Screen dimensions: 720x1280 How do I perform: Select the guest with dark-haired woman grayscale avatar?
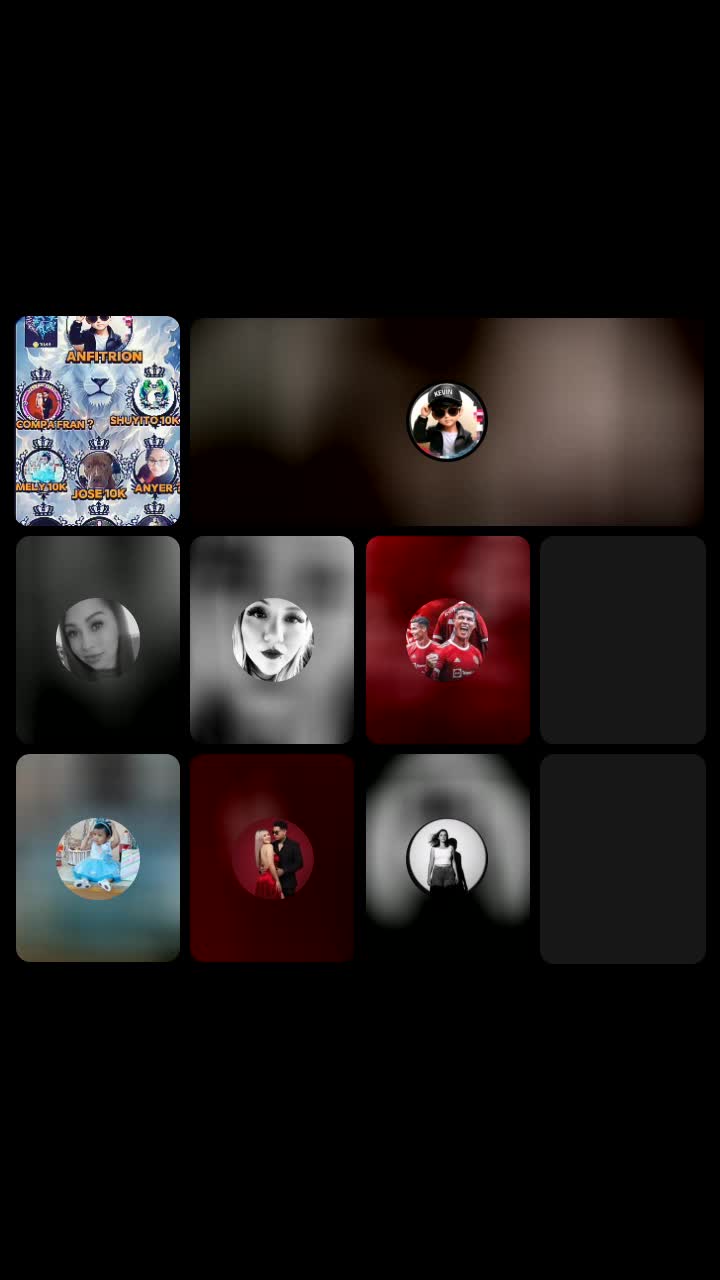pos(98,640)
